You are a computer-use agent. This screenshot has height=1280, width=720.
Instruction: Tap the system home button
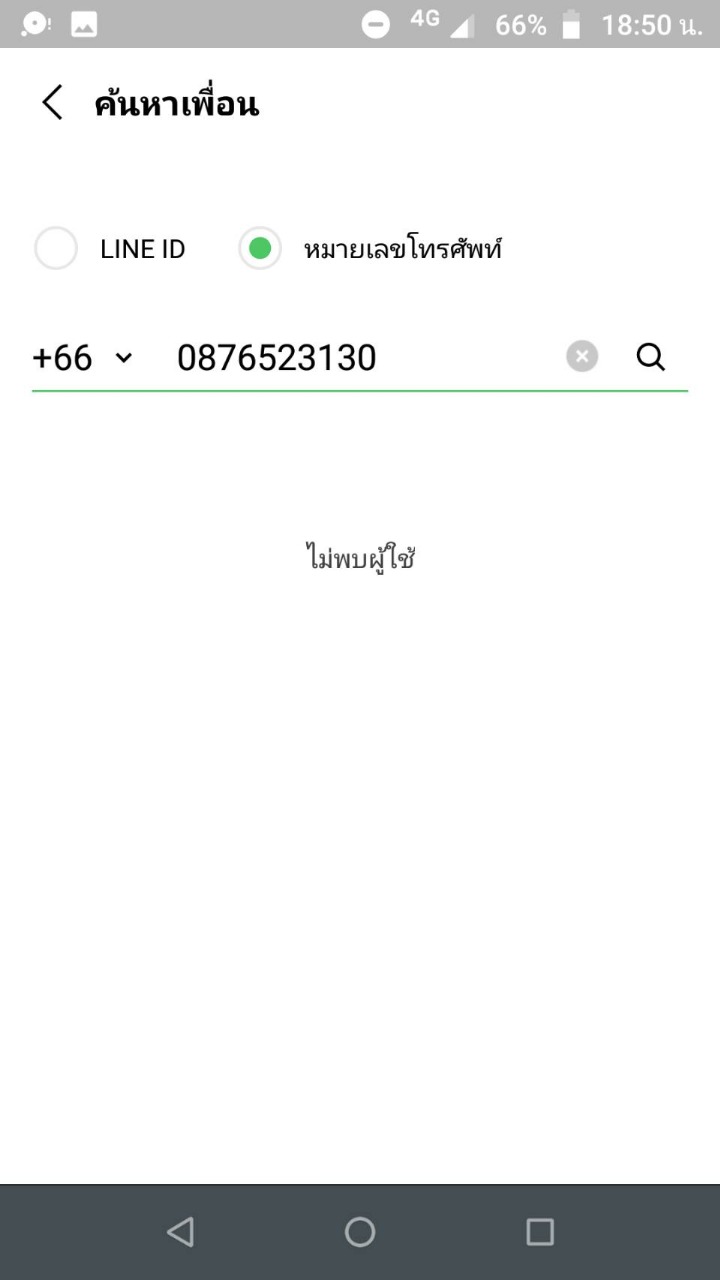360,1232
